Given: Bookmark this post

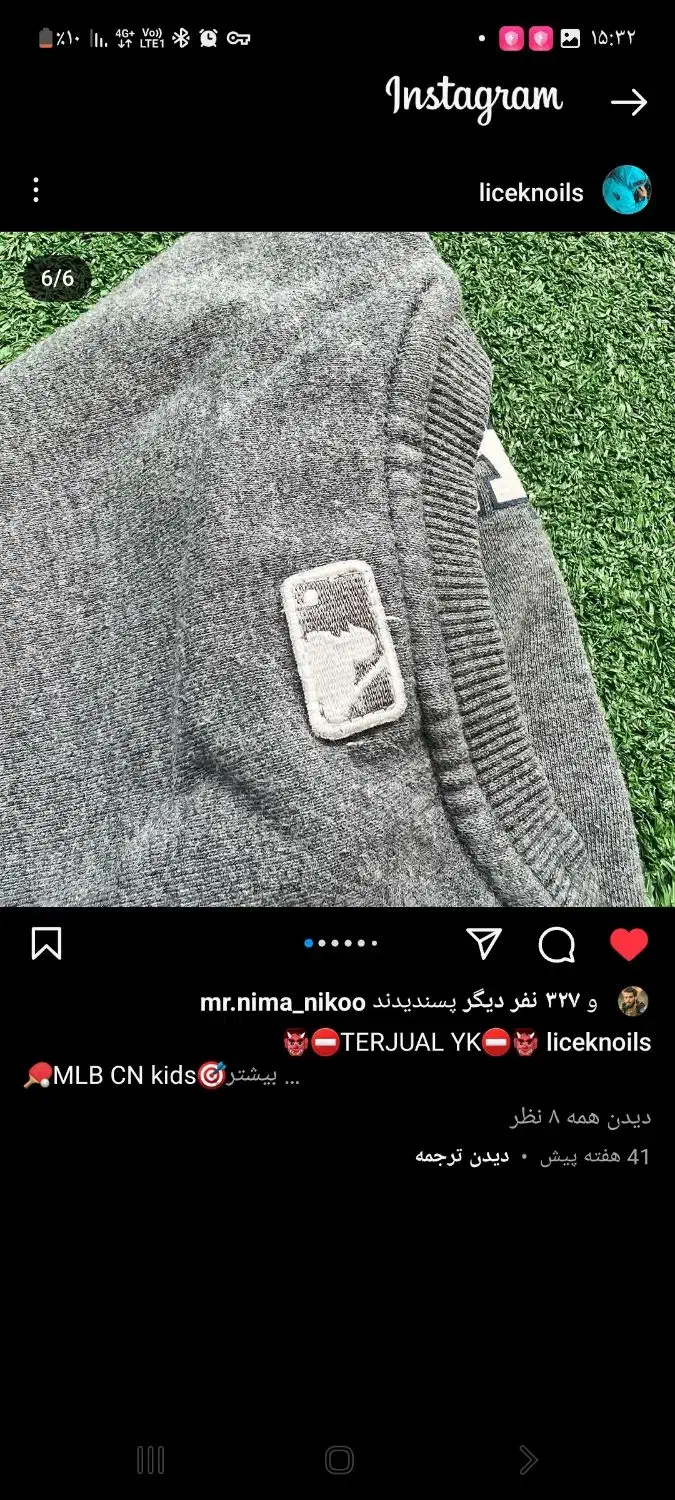Looking at the screenshot, I should pyautogui.click(x=46, y=943).
